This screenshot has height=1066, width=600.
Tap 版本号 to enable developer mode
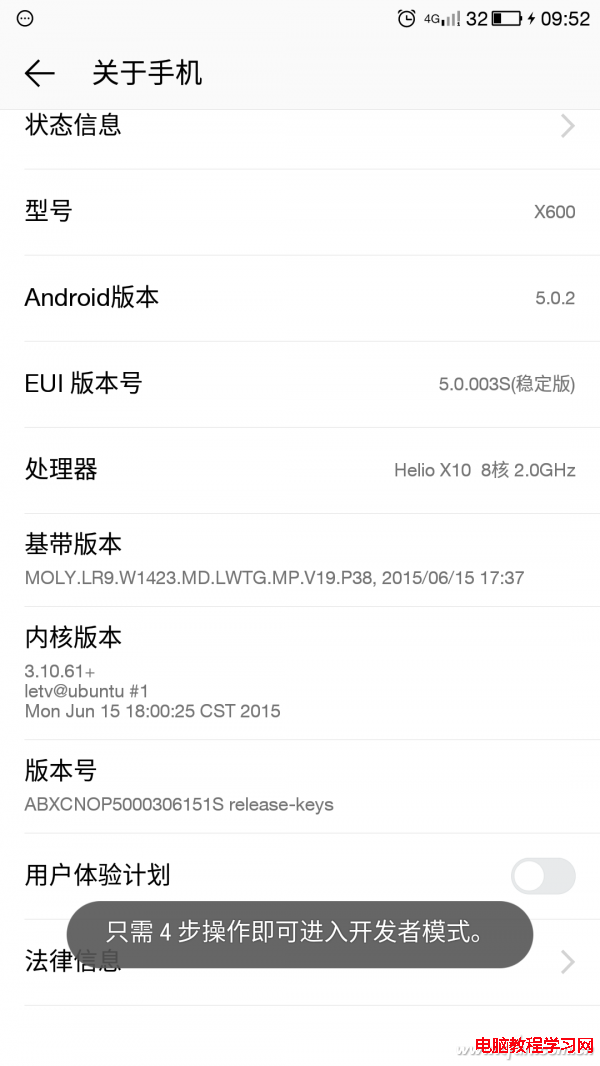point(300,786)
